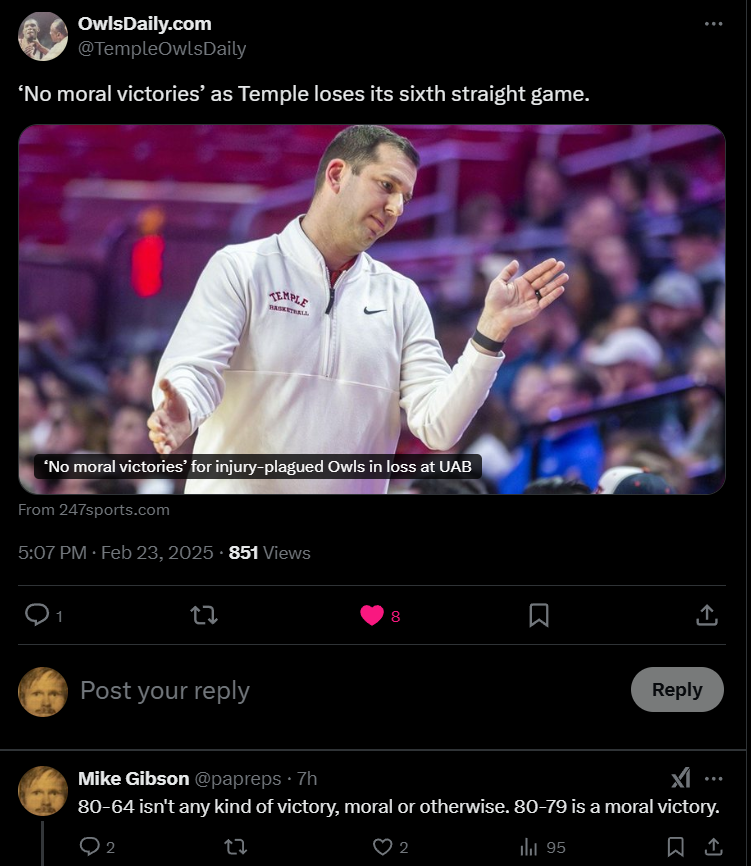The height and width of the screenshot is (866, 751).
Task: Repost Mike Gibson's reply
Action: tap(236, 847)
